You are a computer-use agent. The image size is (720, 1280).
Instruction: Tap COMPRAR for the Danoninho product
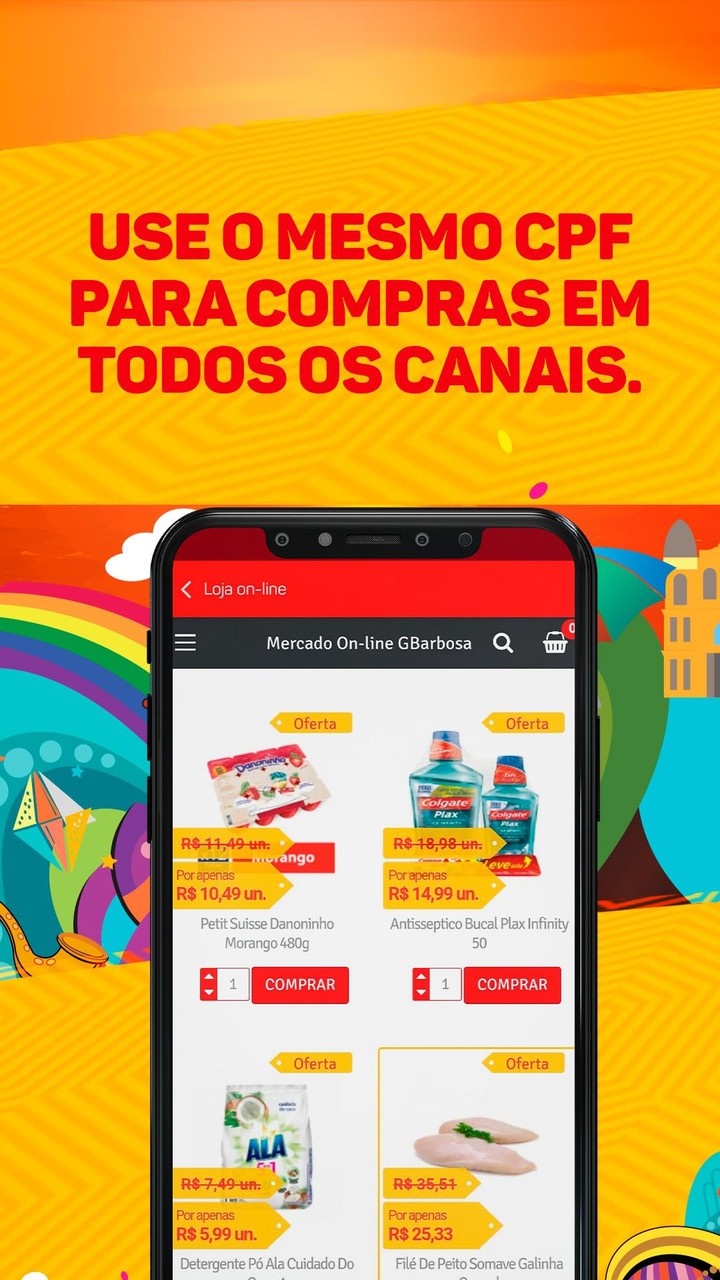300,984
